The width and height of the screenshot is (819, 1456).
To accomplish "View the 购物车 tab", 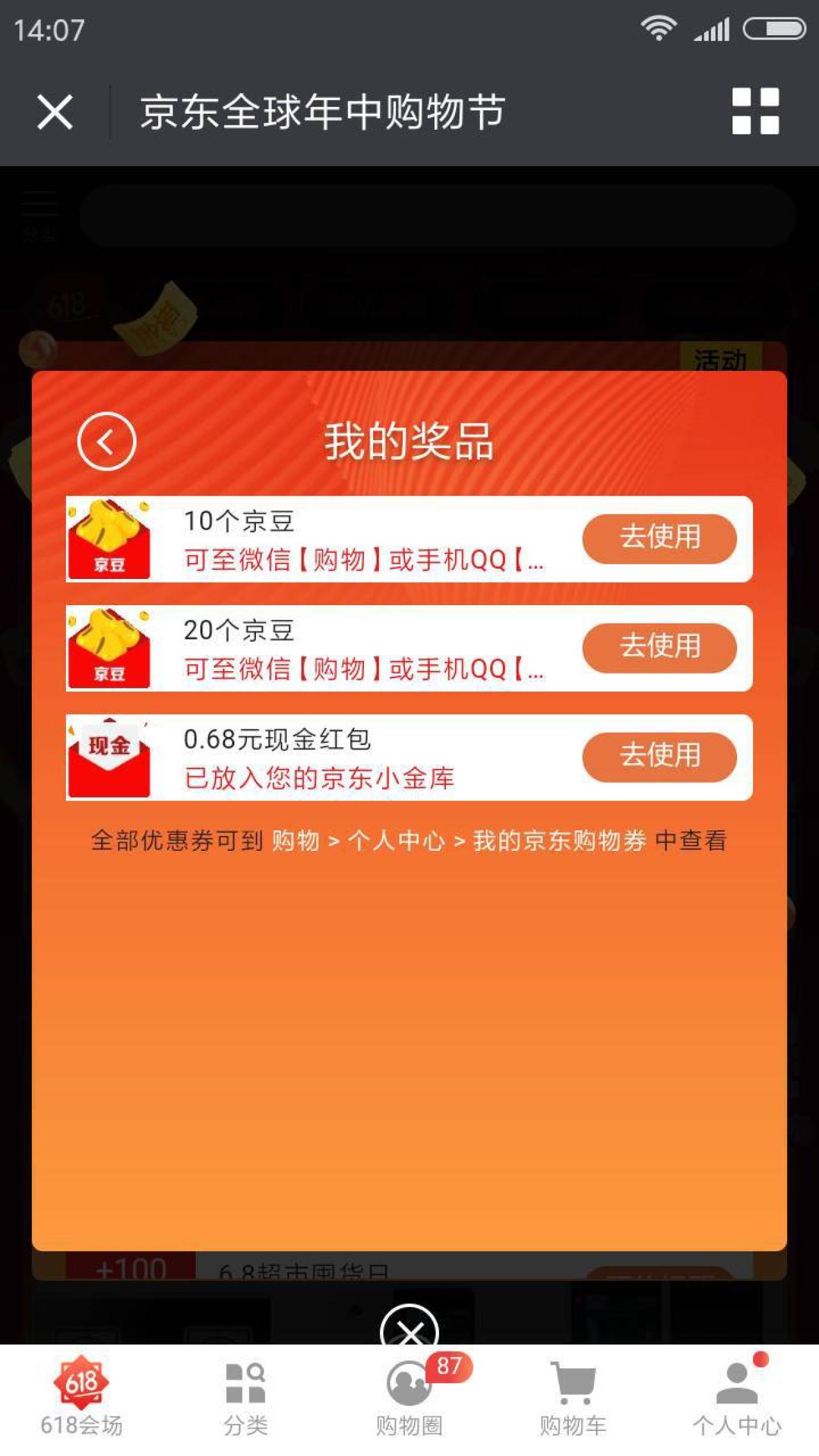I will click(x=573, y=1398).
